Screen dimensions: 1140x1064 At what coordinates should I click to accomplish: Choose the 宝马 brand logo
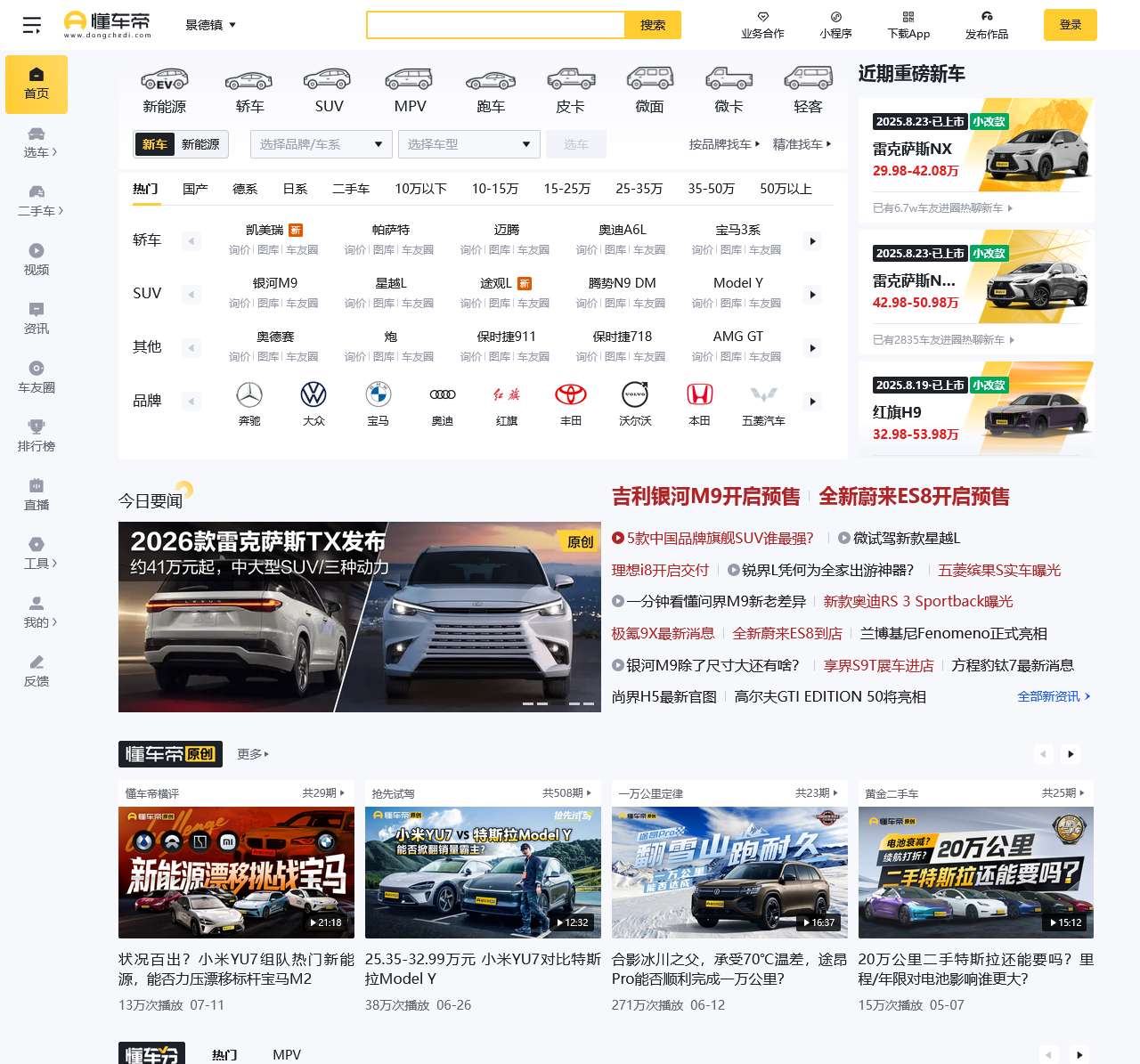378,402
